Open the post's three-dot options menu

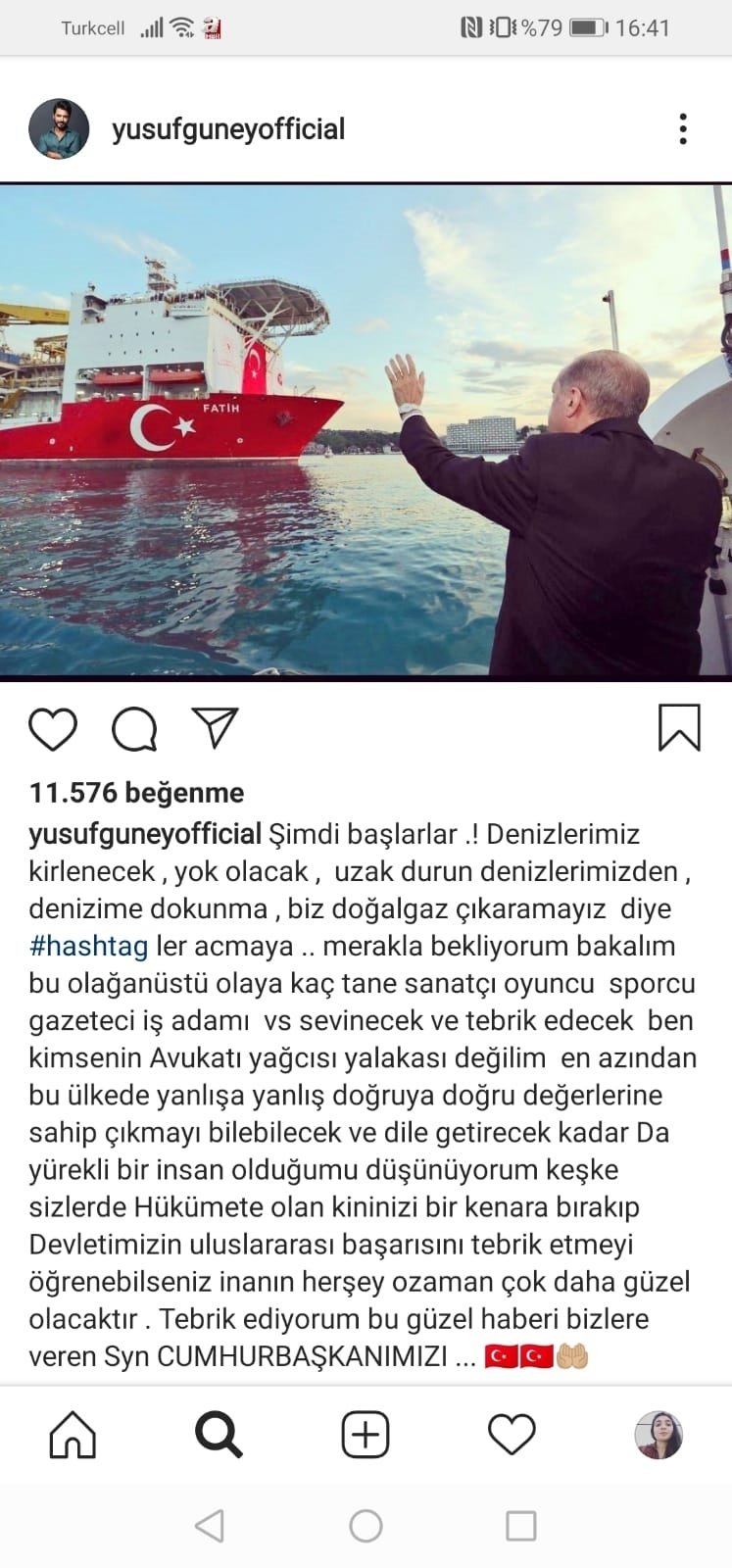click(x=683, y=129)
